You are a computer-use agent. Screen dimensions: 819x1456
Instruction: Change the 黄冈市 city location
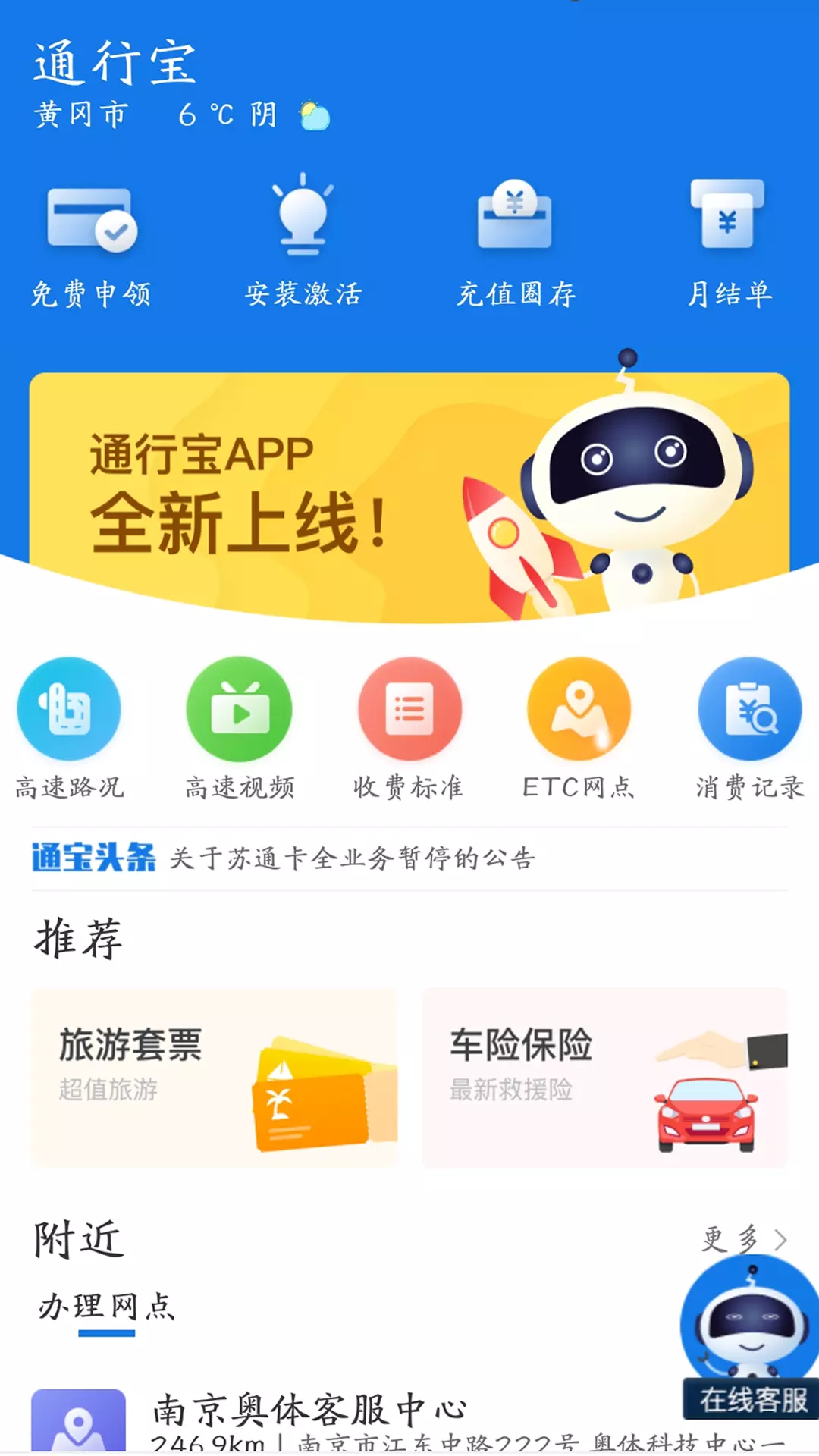81,115
